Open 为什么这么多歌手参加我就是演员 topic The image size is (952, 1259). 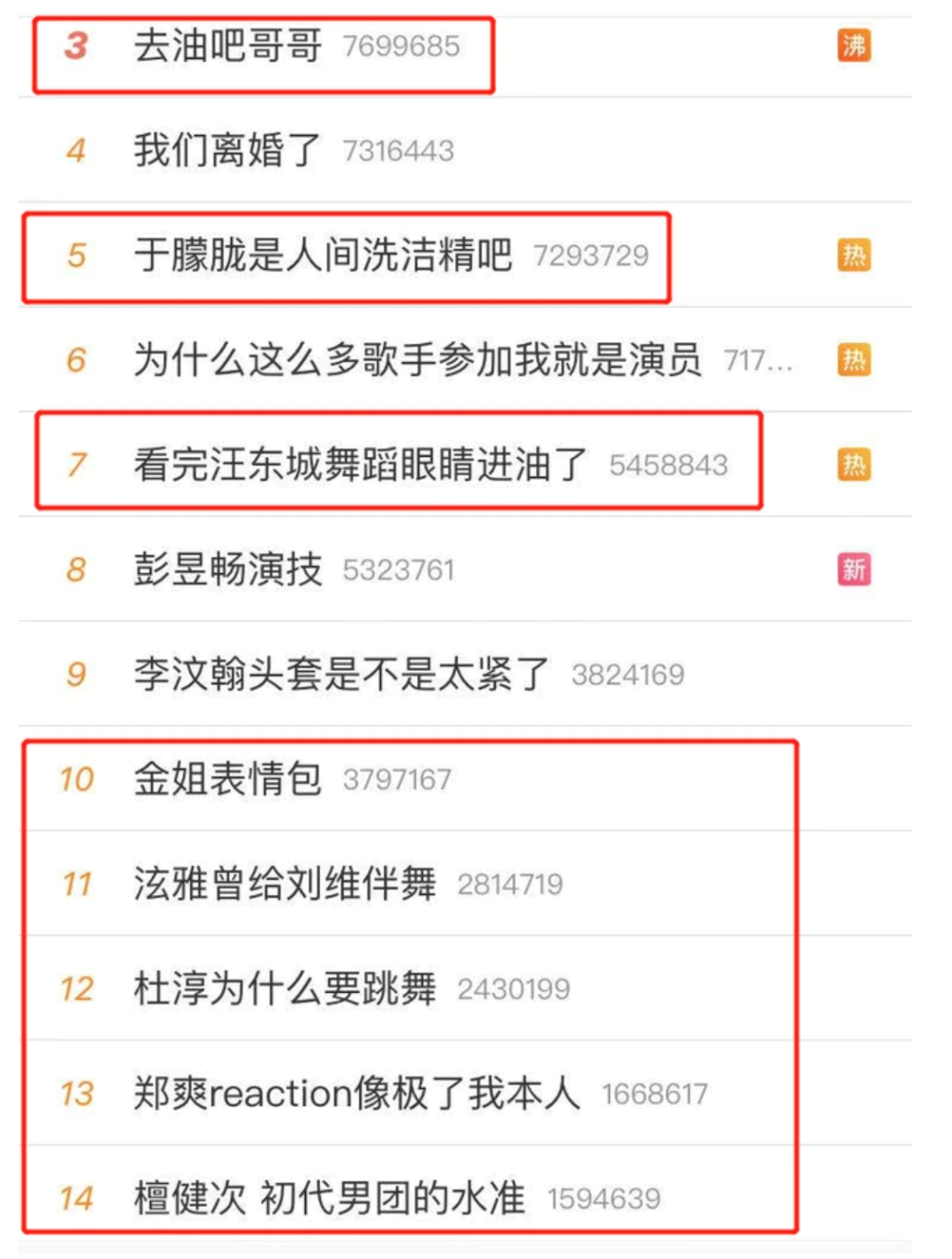[417, 360]
